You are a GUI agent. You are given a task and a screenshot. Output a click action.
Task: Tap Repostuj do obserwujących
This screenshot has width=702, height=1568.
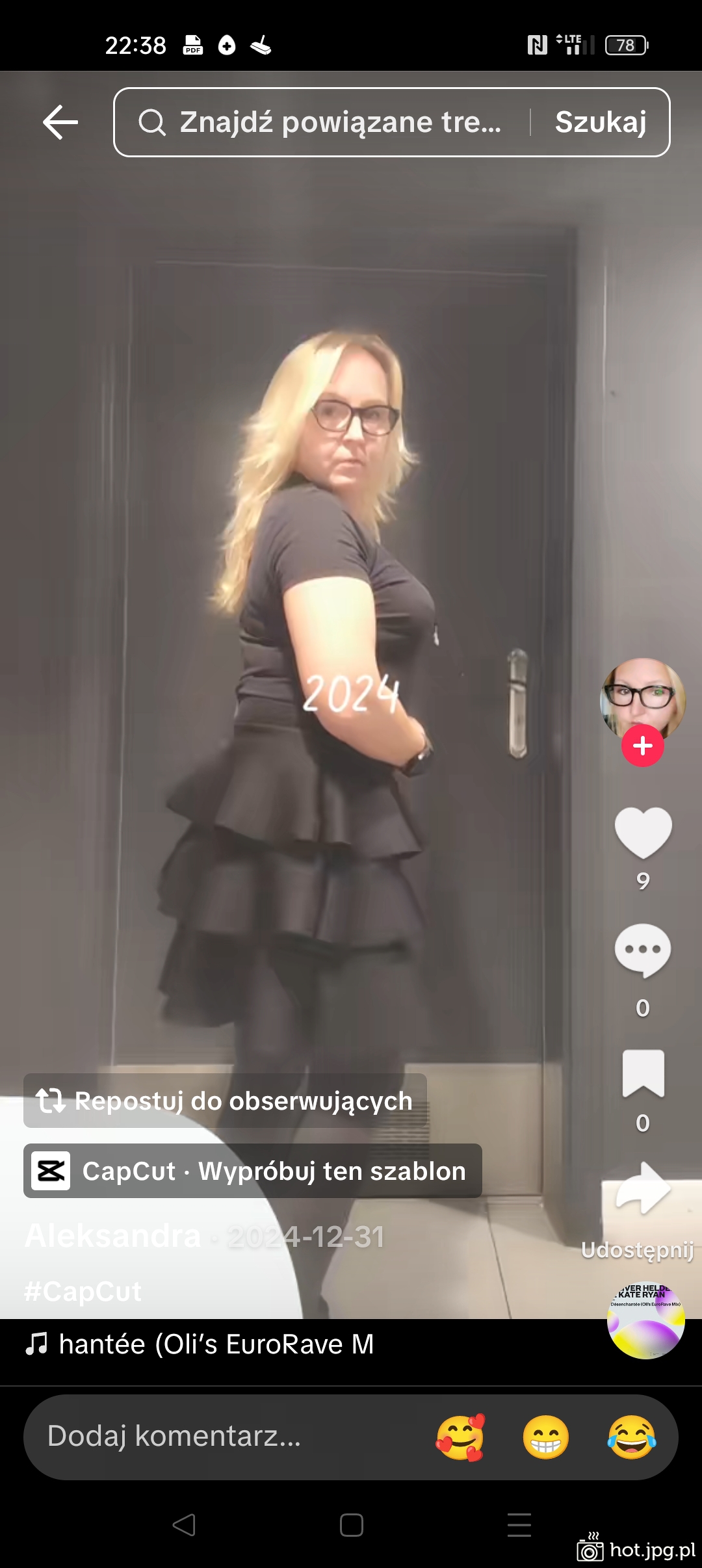(225, 1101)
